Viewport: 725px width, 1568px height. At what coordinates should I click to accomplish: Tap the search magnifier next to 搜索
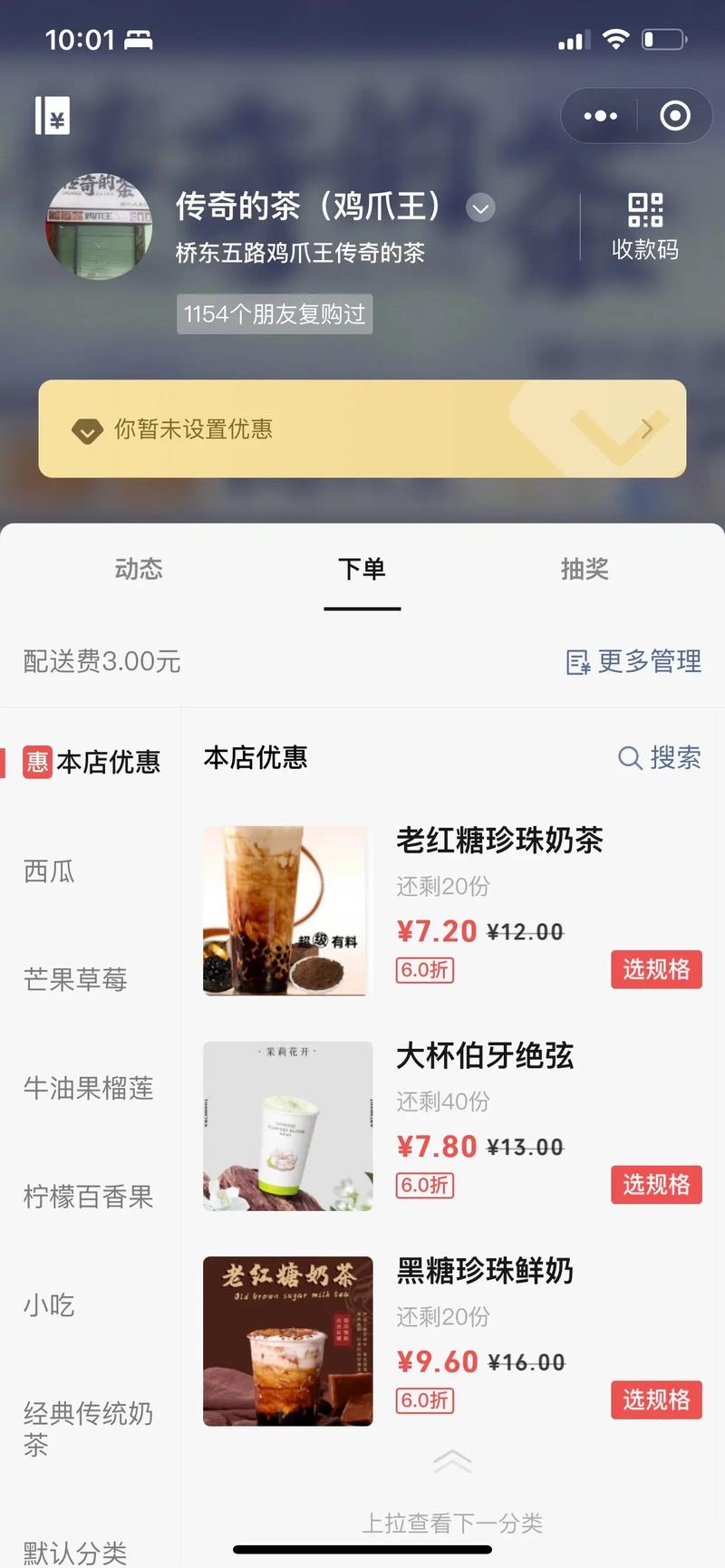629,758
